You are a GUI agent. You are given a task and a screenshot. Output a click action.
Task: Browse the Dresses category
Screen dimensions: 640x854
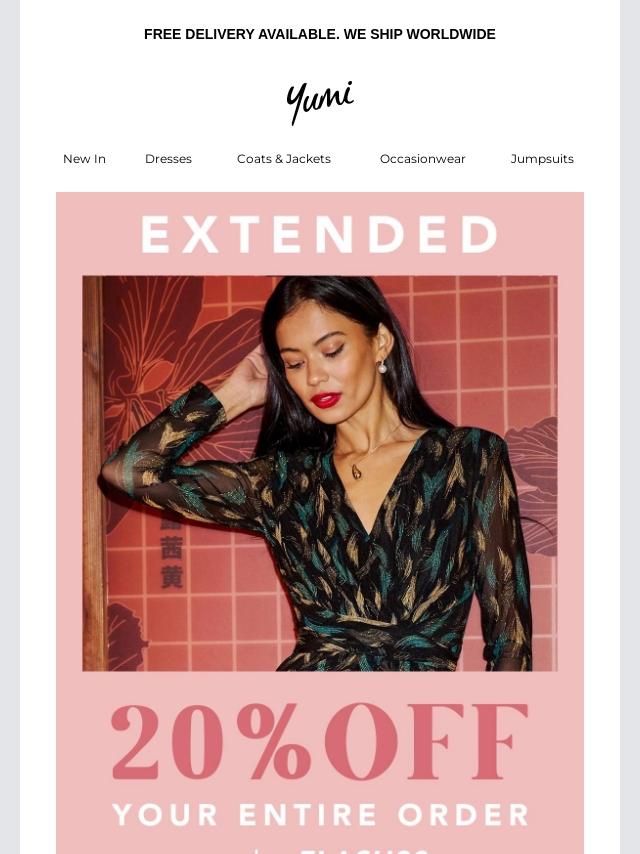pyautogui.click(x=168, y=159)
